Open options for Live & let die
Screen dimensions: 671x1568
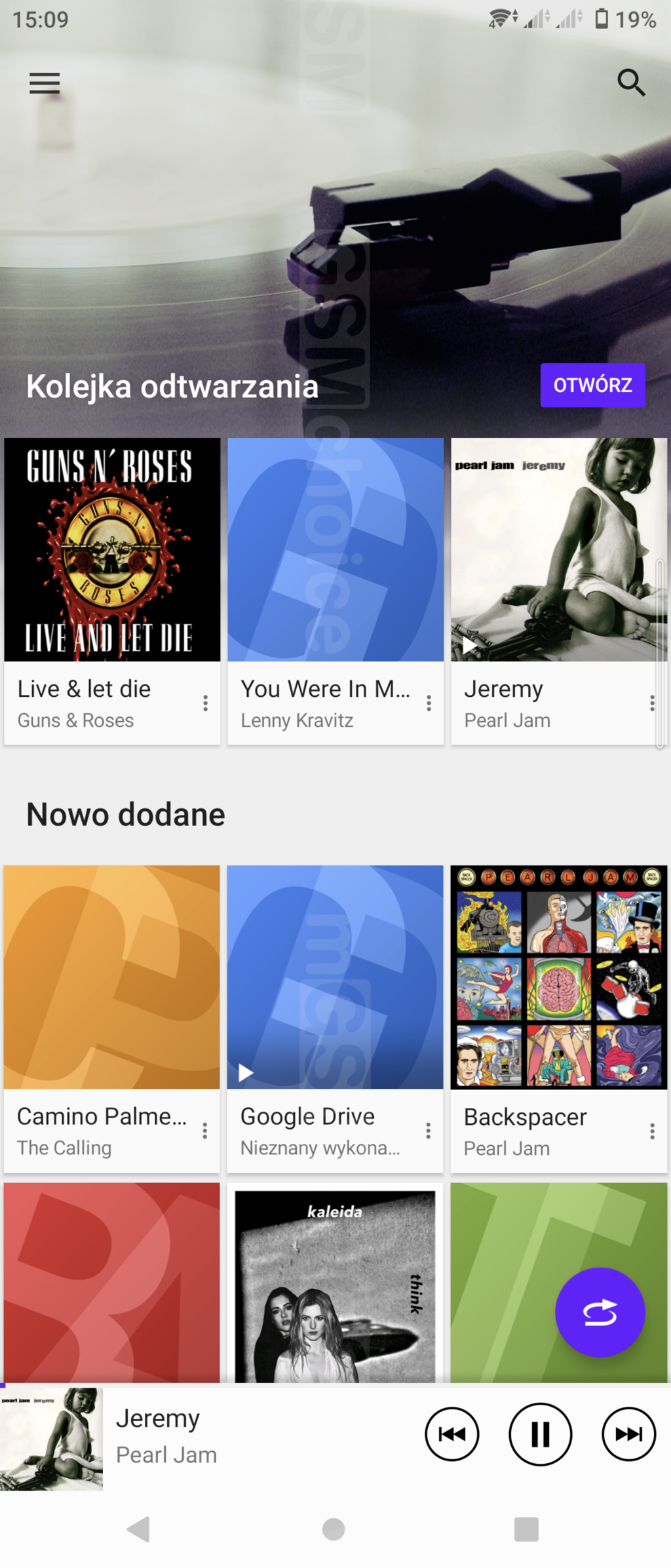click(x=206, y=703)
